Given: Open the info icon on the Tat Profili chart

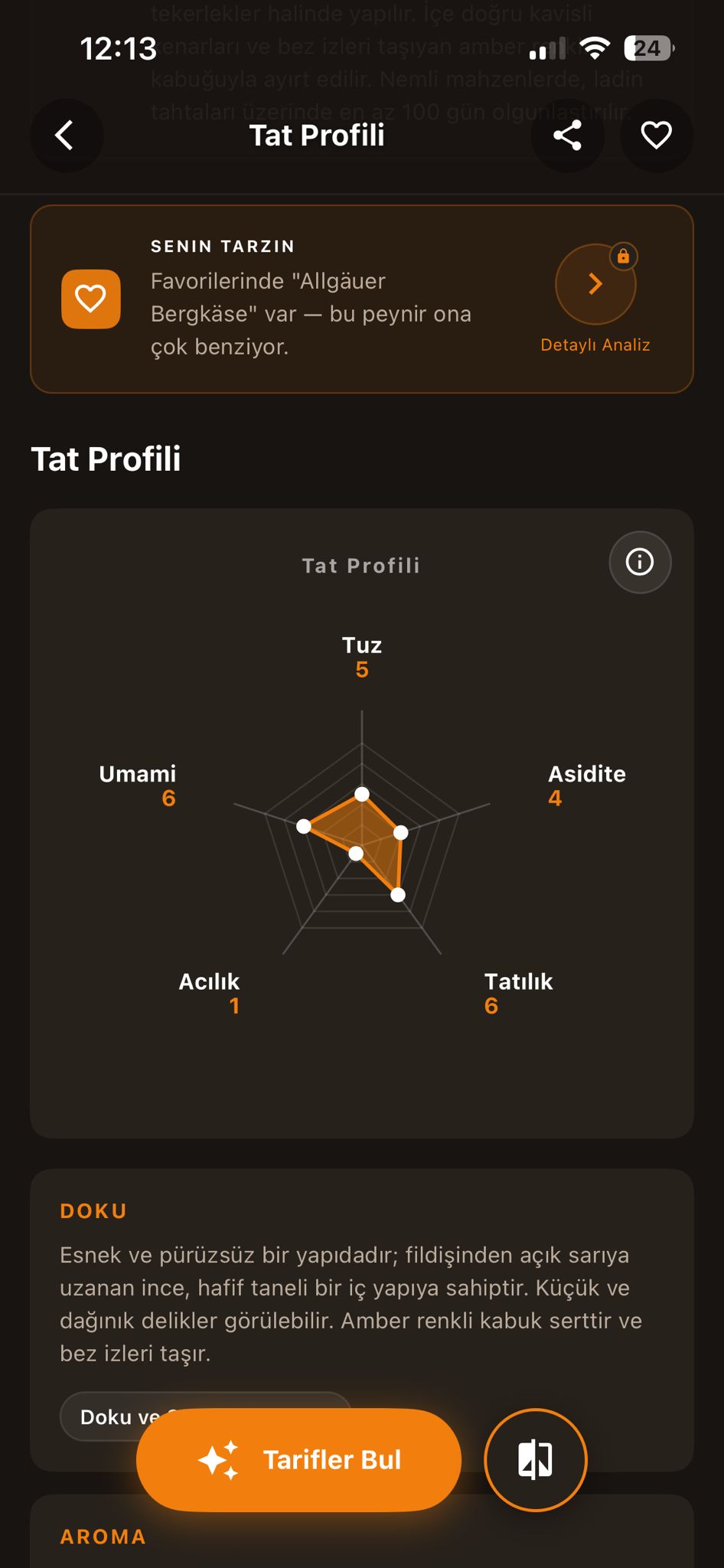Looking at the screenshot, I should pyautogui.click(x=640, y=562).
